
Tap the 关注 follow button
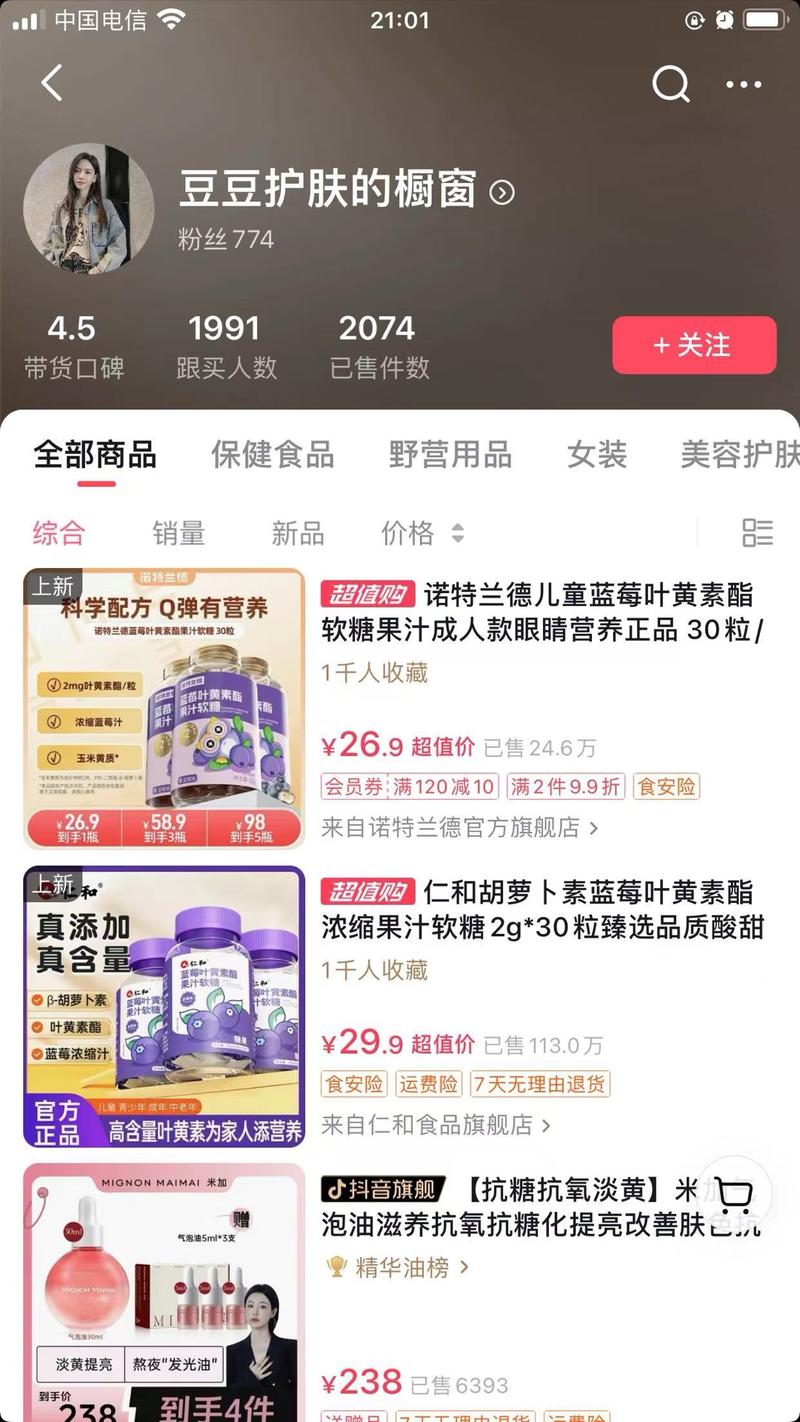pyautogui.click(x=694, y=345)
